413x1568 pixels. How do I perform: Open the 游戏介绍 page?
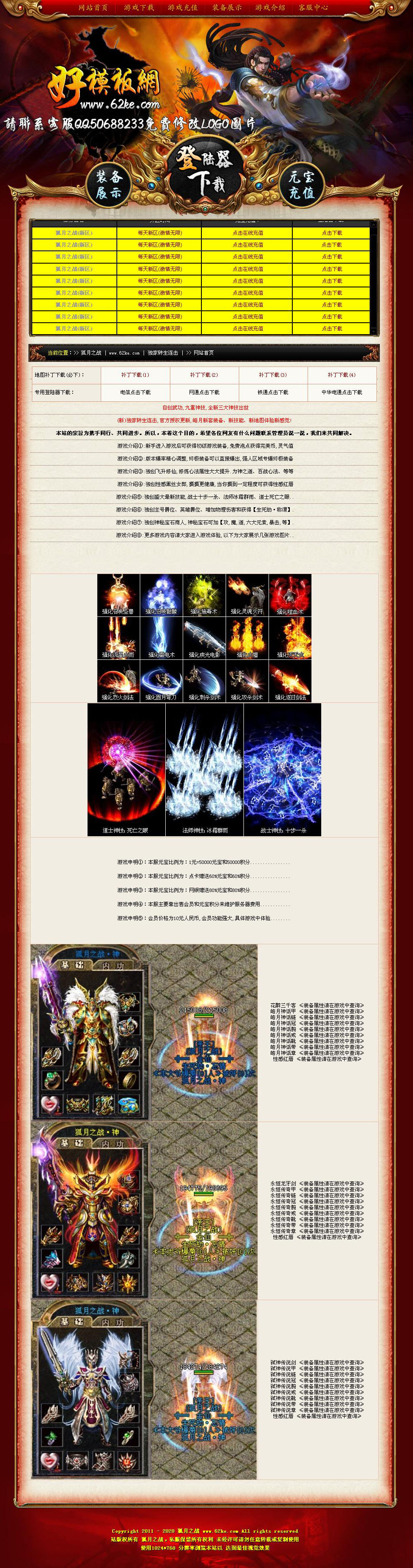[x=270, y=7]
